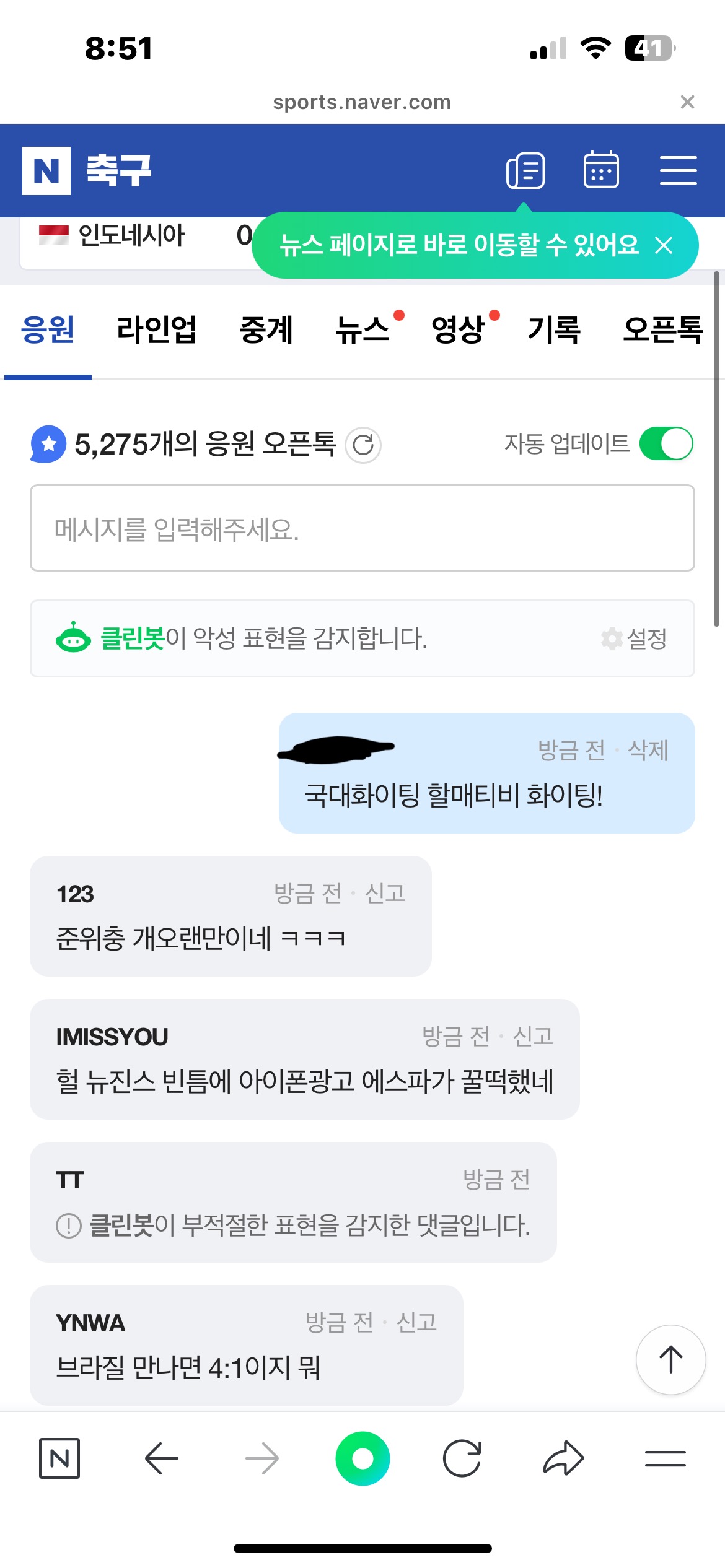Open 클린봇 설정
The image size is (725, 1568).
635,638
